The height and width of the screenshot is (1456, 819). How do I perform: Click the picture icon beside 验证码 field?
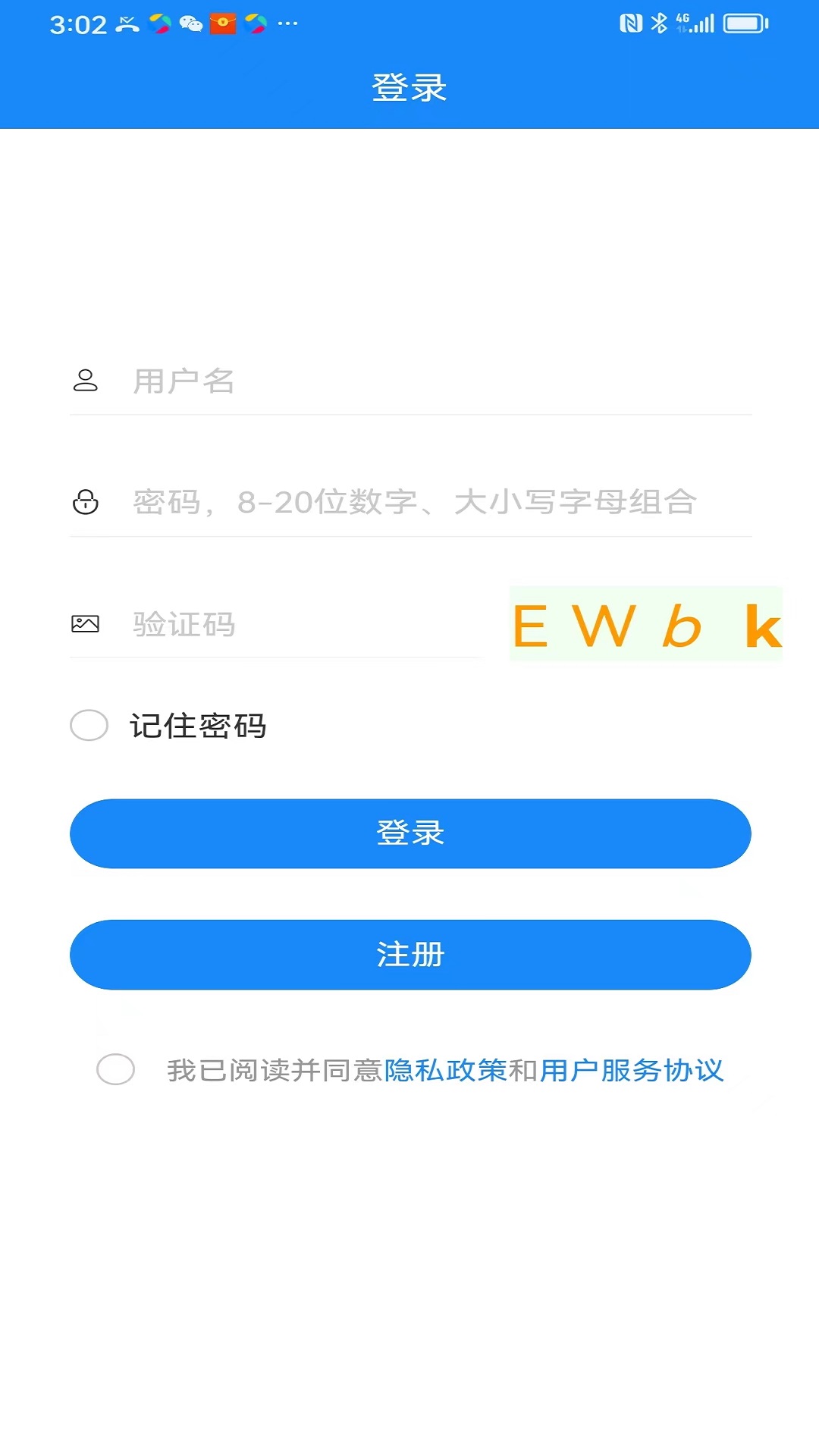tap(86, 623)
